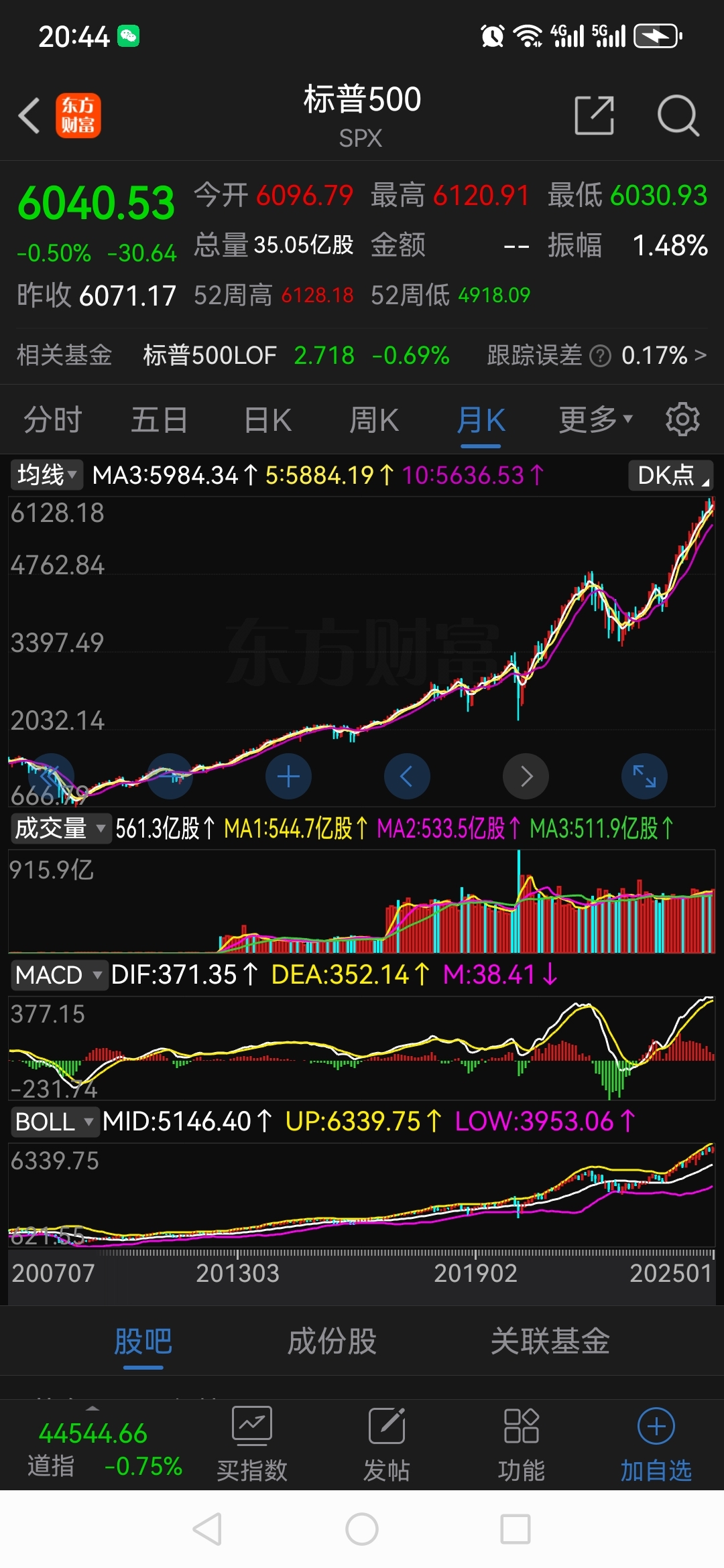
Task: Open chart settings gear
Action: 682,419
